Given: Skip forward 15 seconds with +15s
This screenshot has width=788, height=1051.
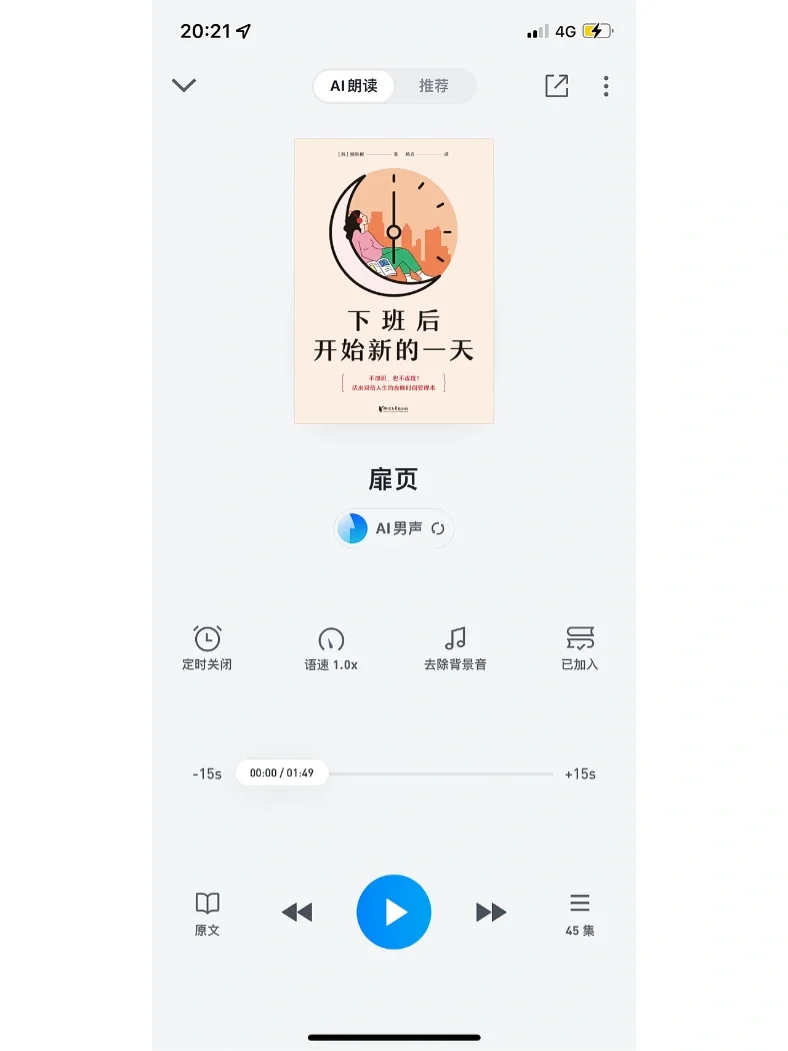Looking at the screenshot, I should [580, 774].
